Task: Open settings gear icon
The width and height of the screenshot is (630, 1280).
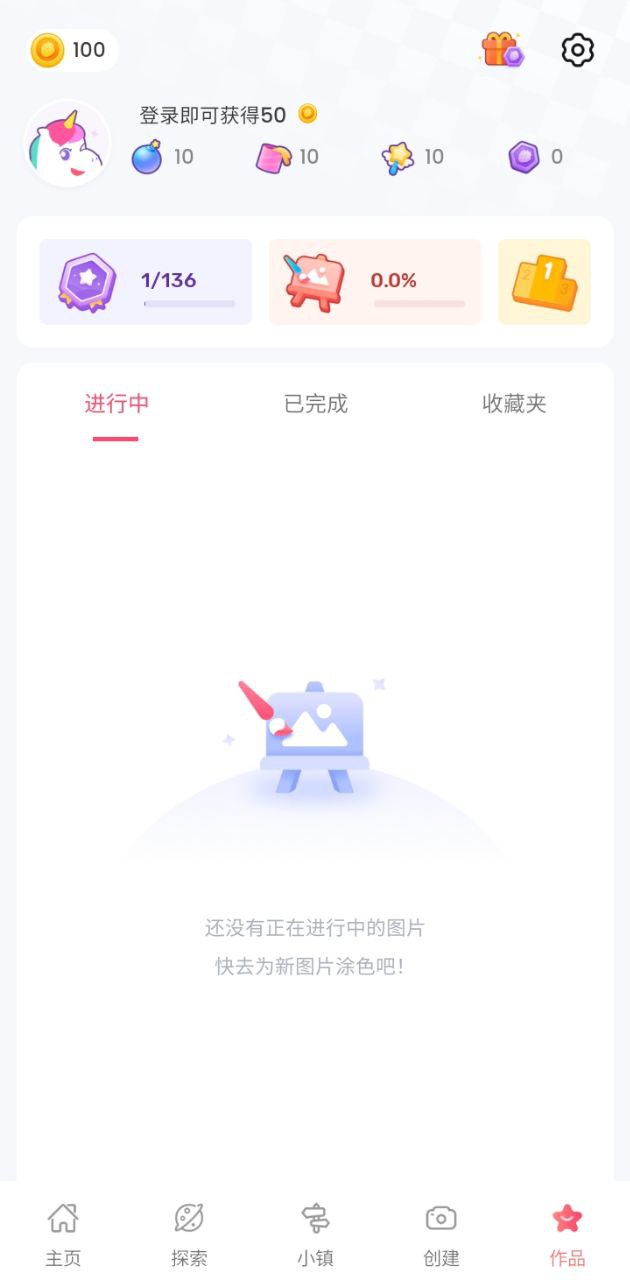Action: [577, 50]
